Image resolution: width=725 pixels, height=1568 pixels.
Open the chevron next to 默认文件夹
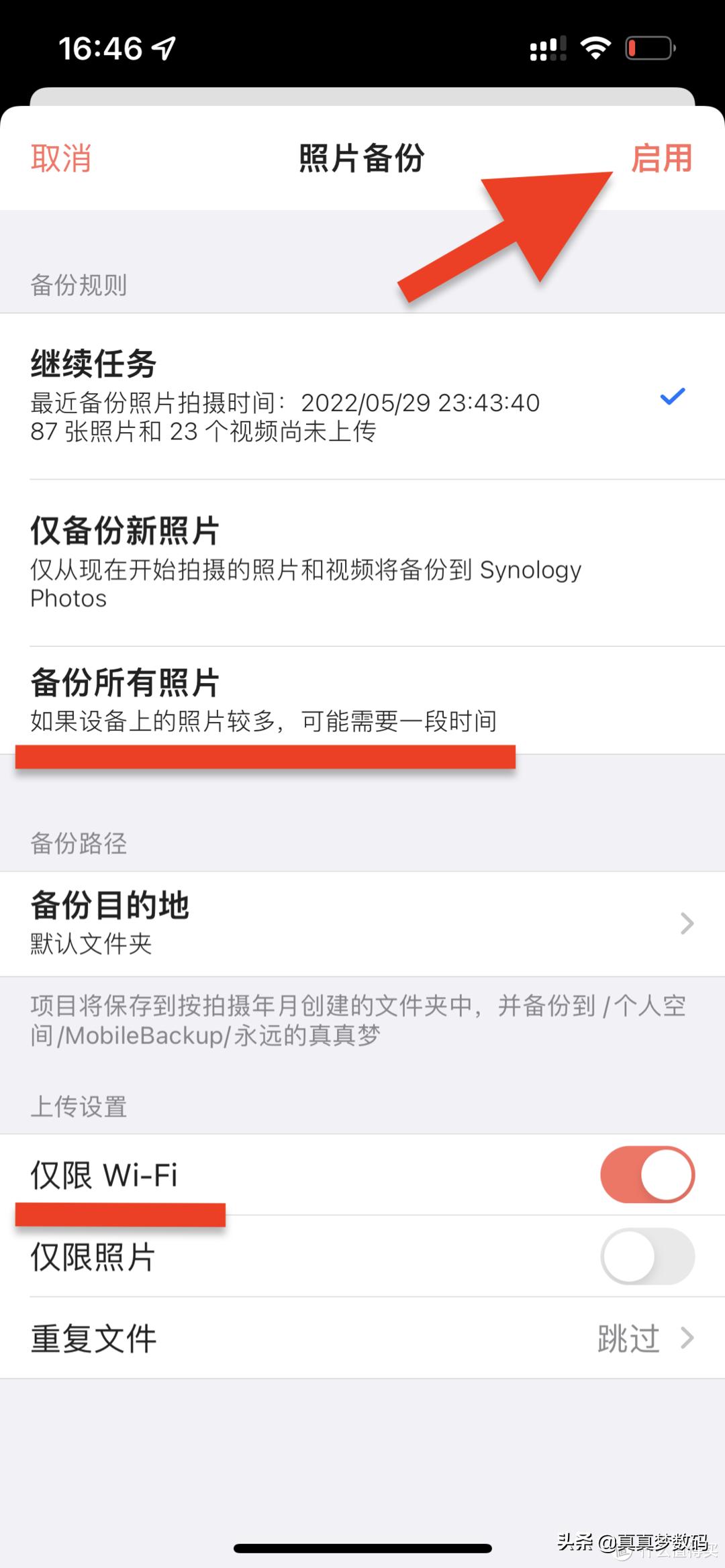(x=687, y=924)
